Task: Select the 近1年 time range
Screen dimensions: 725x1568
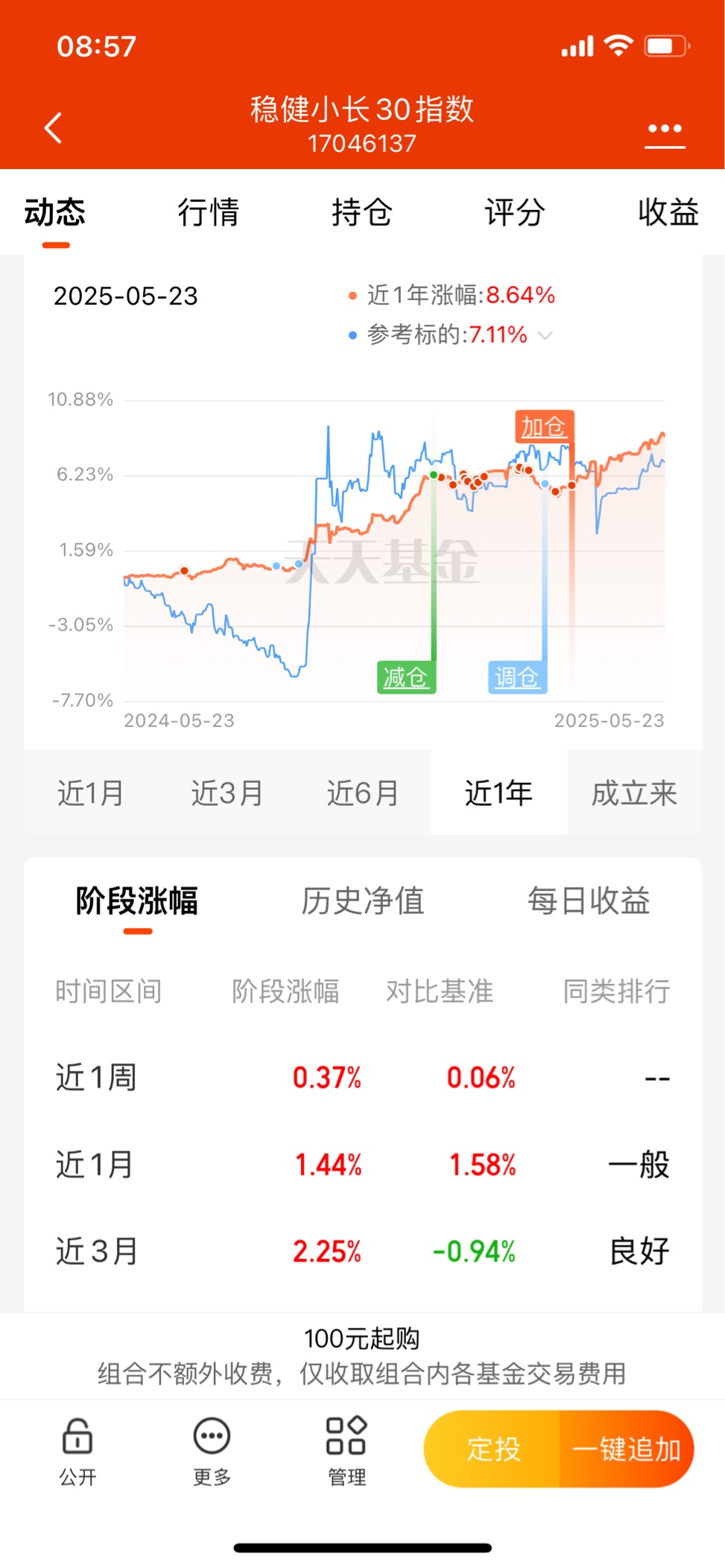Action: pyautogui.click(x=498, y=793)
